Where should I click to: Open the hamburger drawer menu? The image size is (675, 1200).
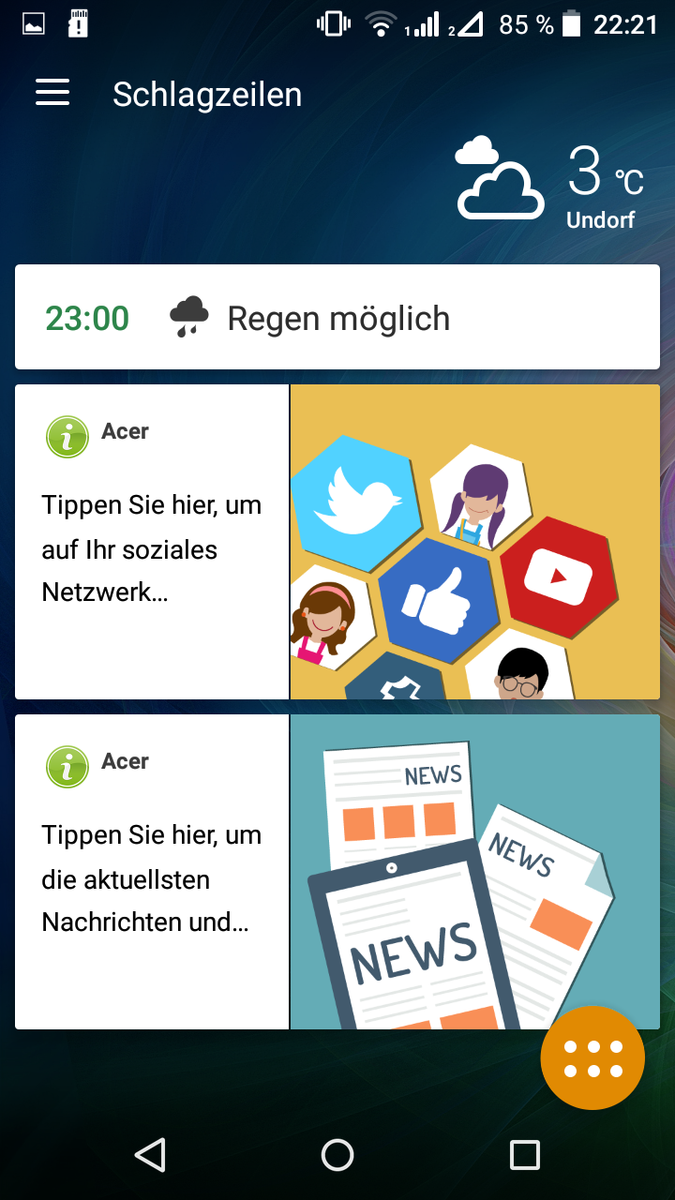pos(52,93)
